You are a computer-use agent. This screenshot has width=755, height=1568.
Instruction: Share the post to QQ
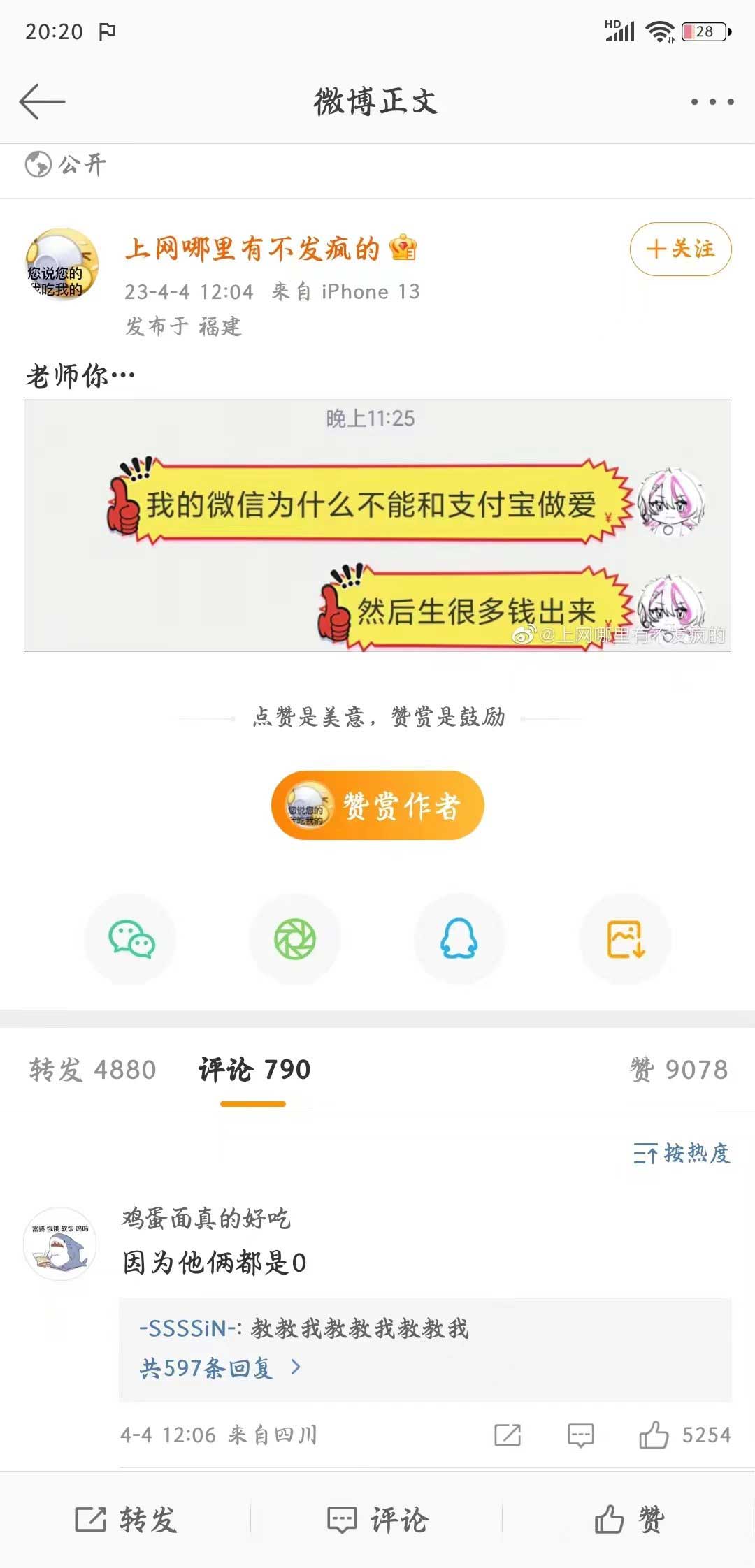459,938
